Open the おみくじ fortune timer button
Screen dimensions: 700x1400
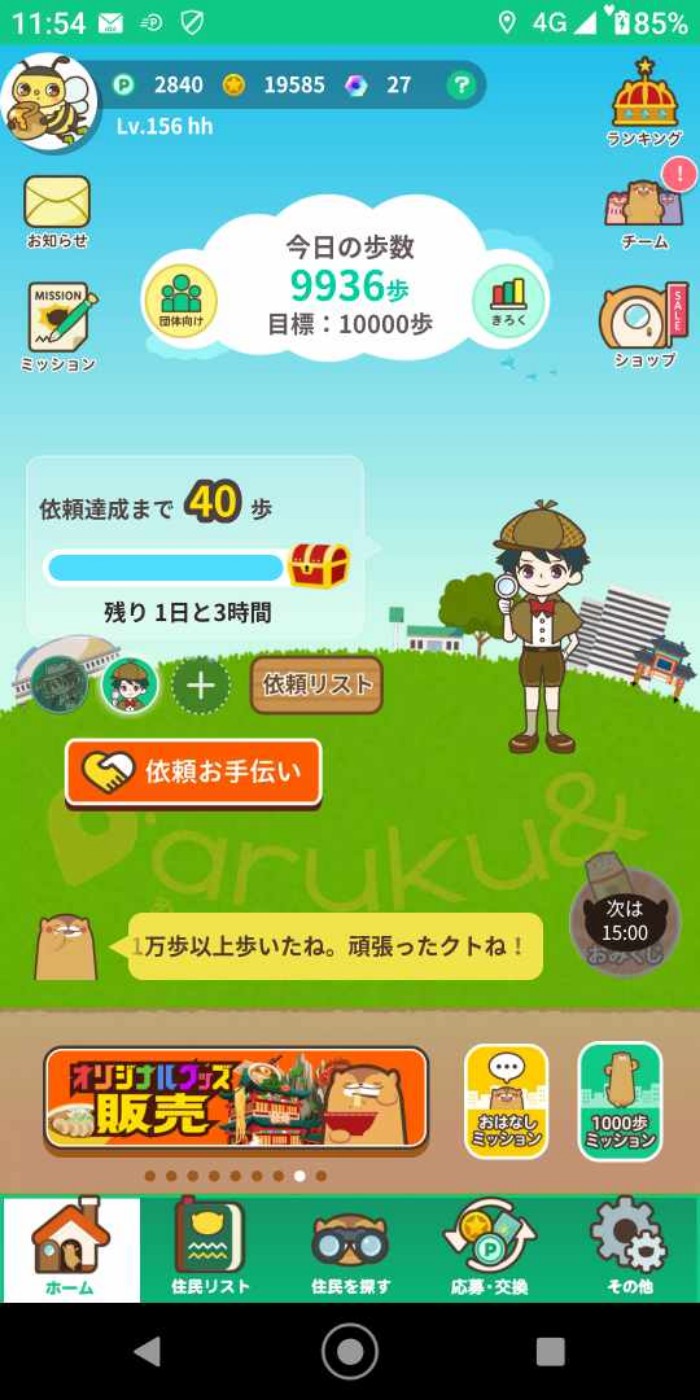pyautogui.click(x=624, y=920)
